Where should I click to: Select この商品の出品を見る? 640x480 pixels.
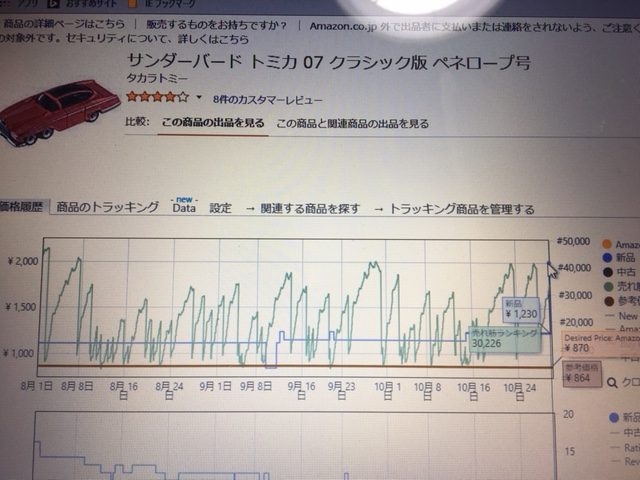[x=212, y=123]
